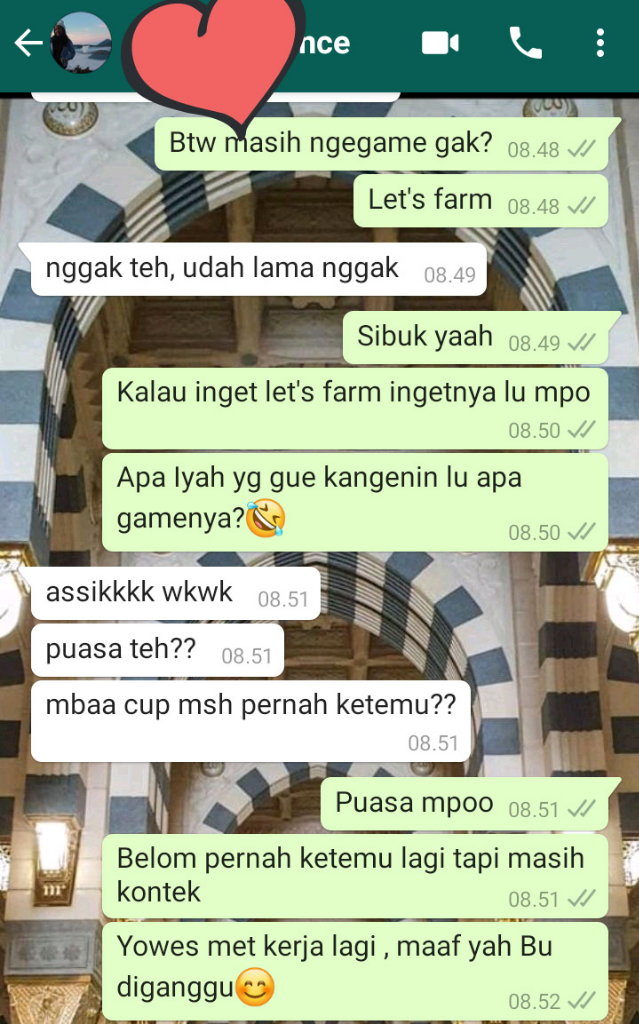Open the overflow menu
The width and height of the screenshot is (639, 1024).
(x=599, y=43)
